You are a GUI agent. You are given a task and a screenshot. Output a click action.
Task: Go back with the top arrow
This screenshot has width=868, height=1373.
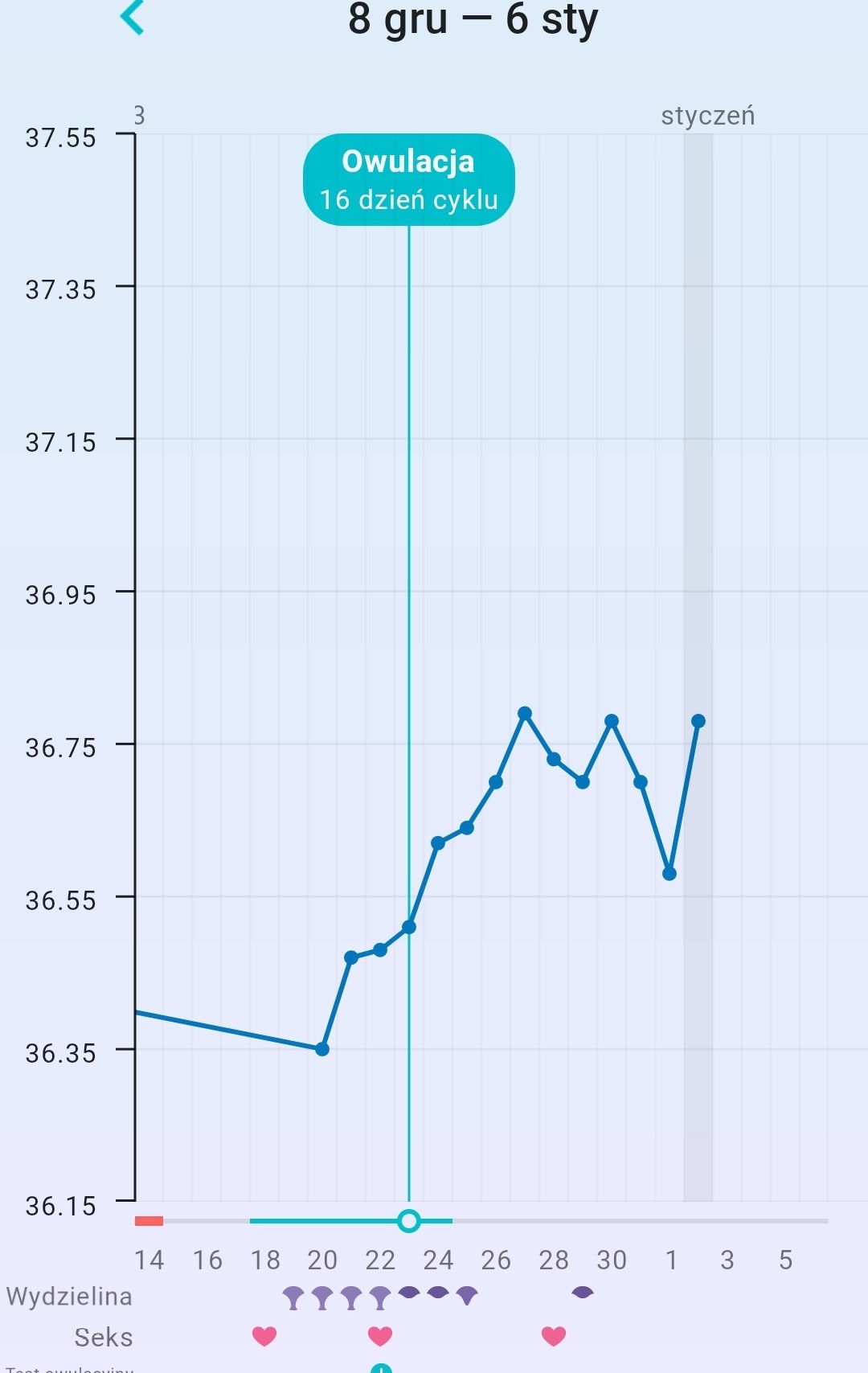point(132,18)
